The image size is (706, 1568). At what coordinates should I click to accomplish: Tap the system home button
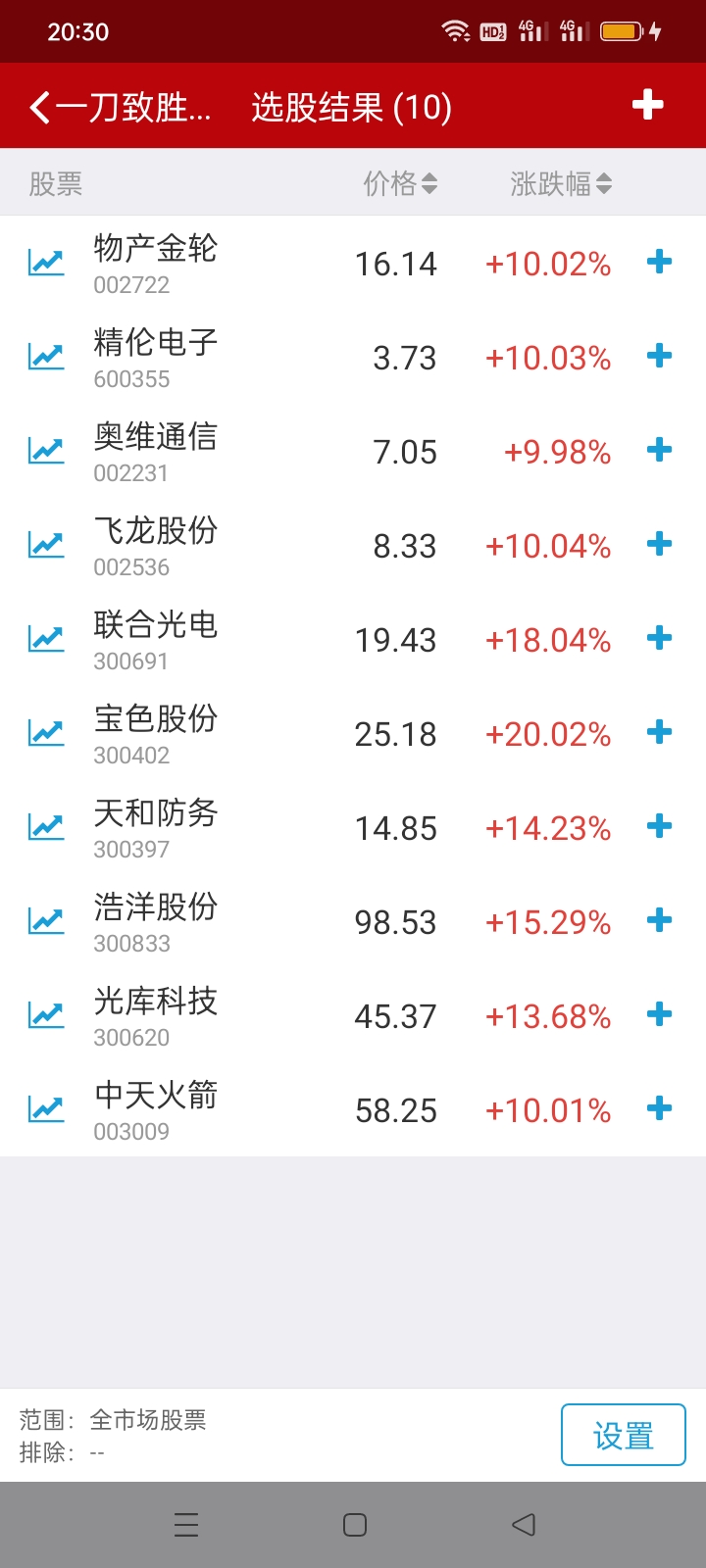(355, 1525)
